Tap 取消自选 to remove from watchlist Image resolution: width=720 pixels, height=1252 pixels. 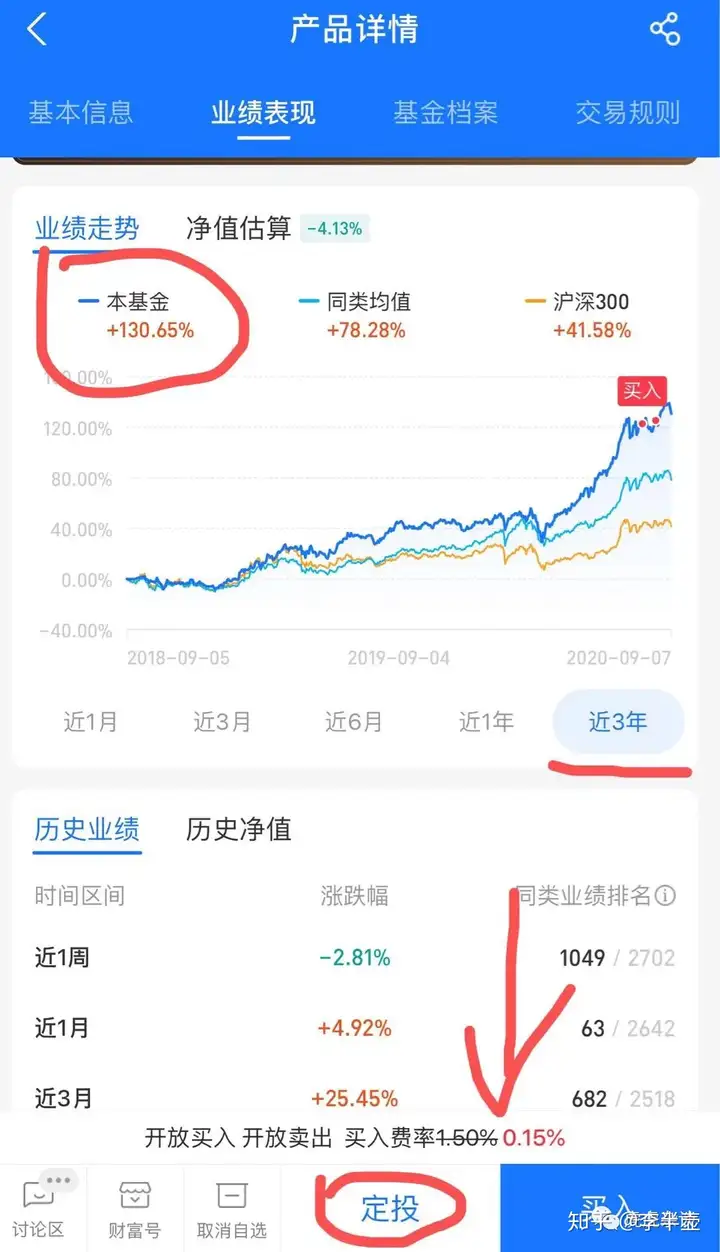coord(232,1208)
